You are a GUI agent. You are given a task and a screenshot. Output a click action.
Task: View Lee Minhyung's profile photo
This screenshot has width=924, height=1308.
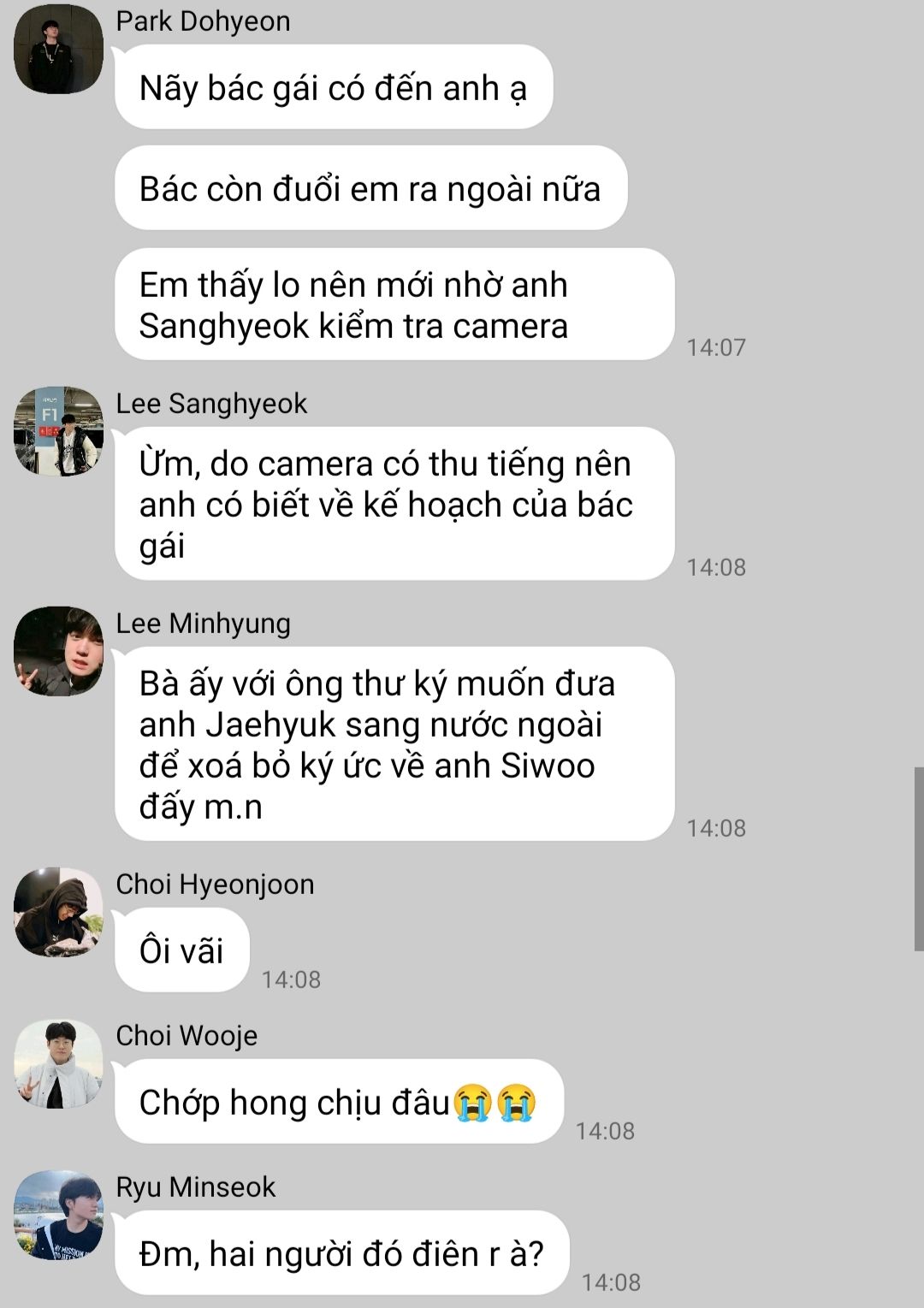pos(59,651)
